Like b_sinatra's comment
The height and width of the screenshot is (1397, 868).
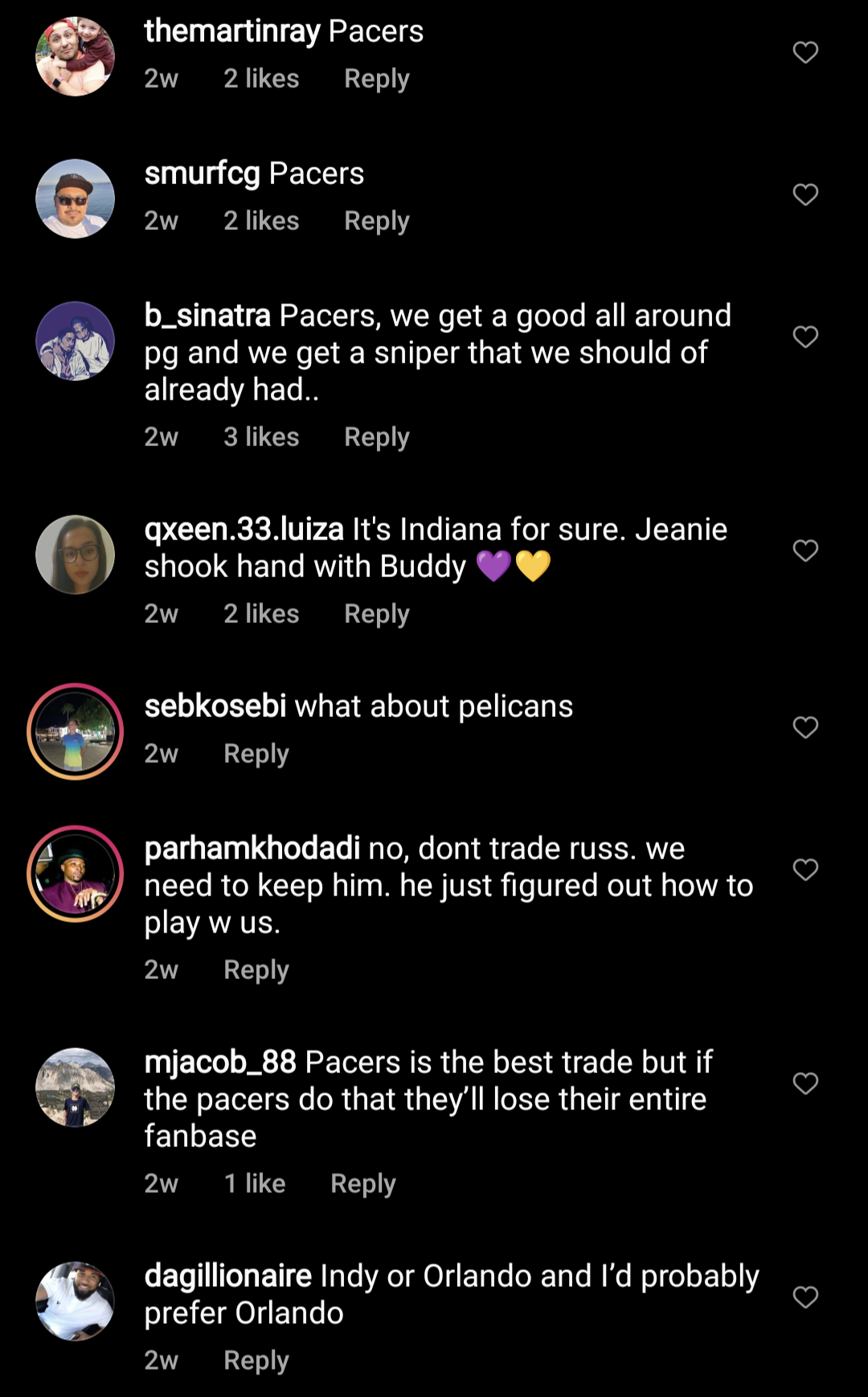(805, 337)
